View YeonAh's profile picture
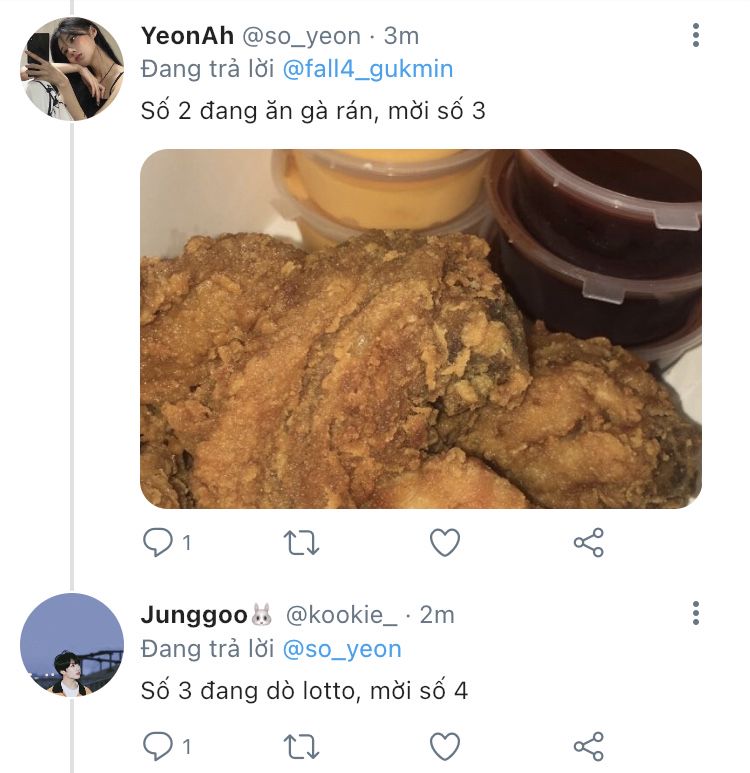The height and width of the screenshot is (773, 750). 71,69
